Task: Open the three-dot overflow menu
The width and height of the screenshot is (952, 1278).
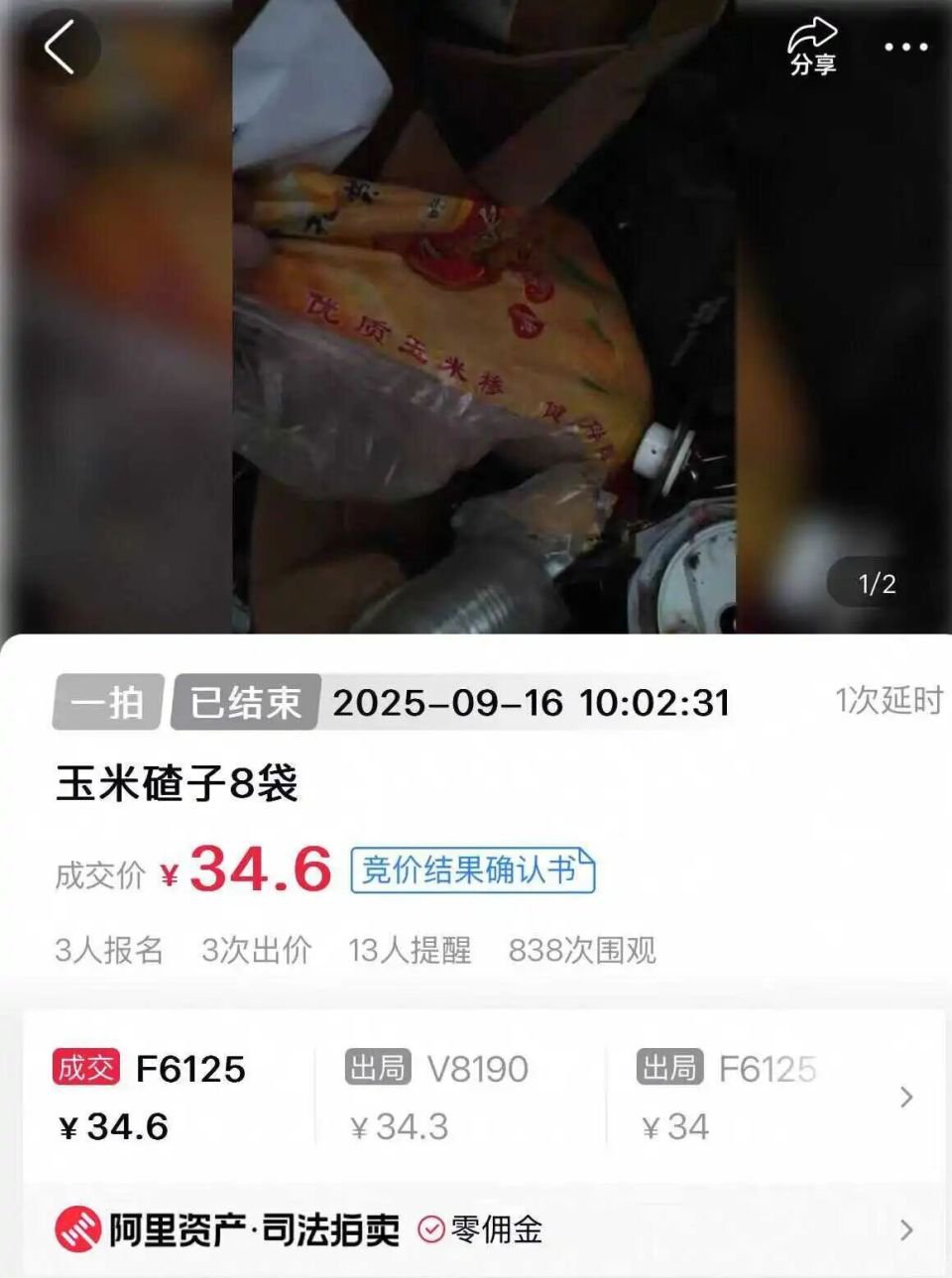Action: click(x=905, y=47)
